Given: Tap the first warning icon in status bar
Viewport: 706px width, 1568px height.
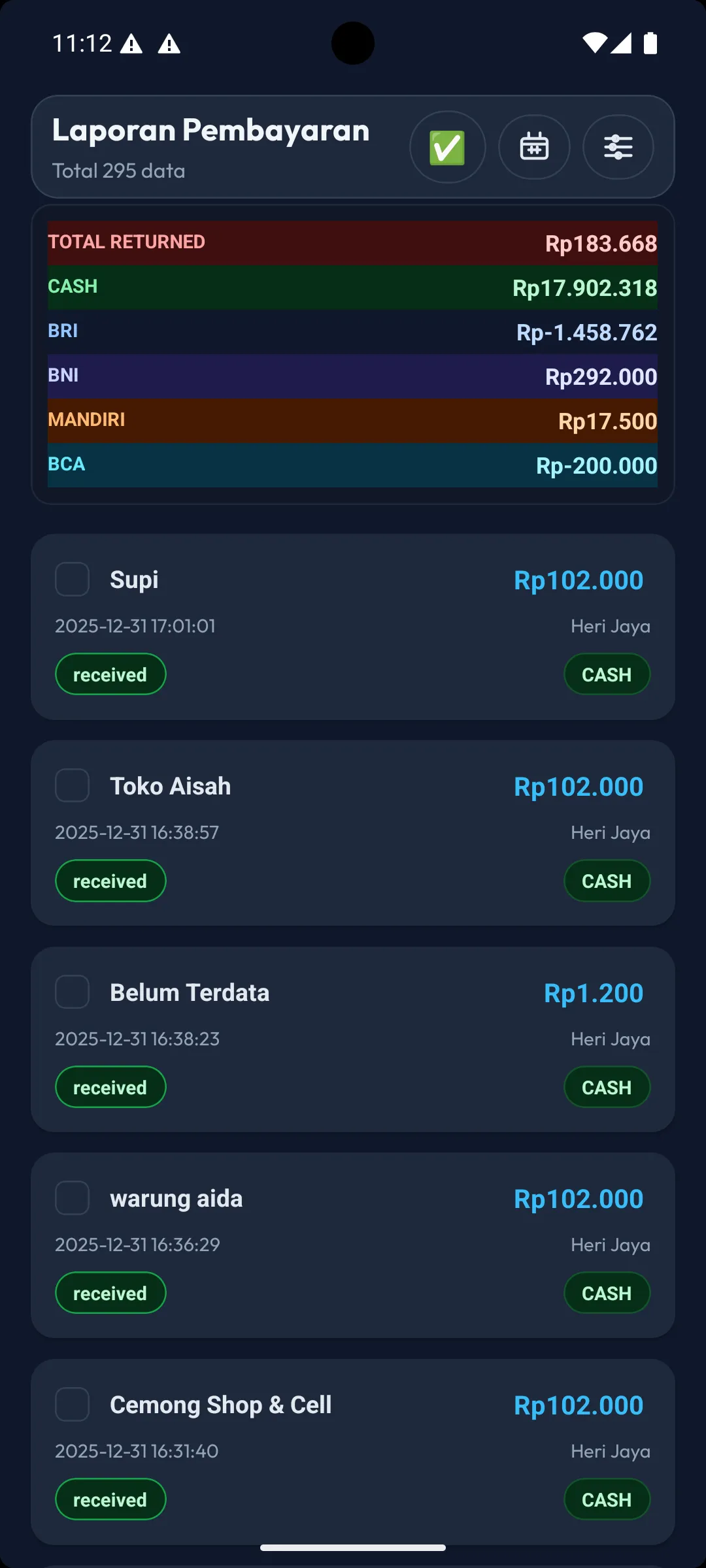Looking at the screenshot, I should (x=132, y=42).
